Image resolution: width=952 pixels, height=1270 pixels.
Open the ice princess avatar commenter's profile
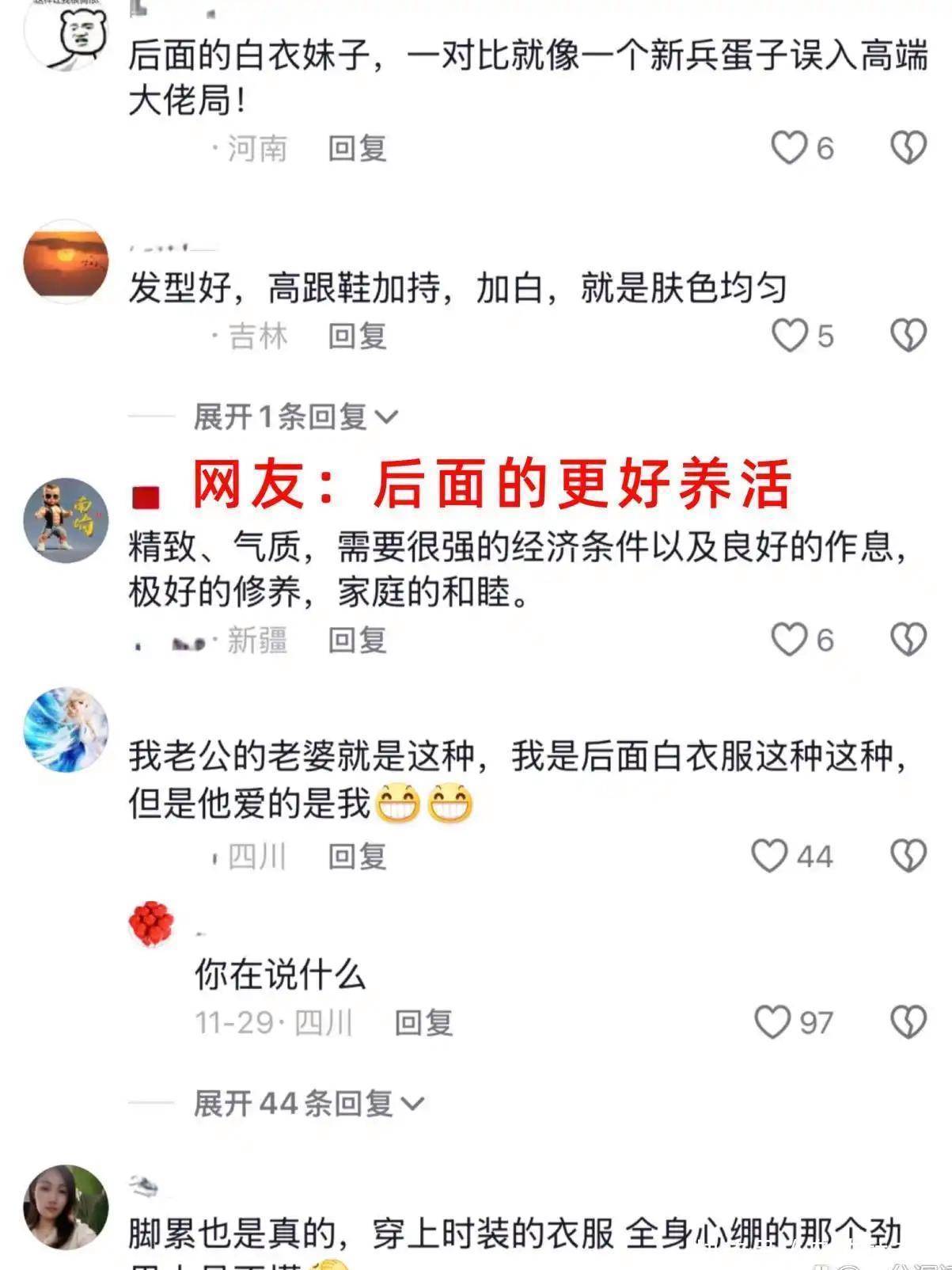[66, 729]
